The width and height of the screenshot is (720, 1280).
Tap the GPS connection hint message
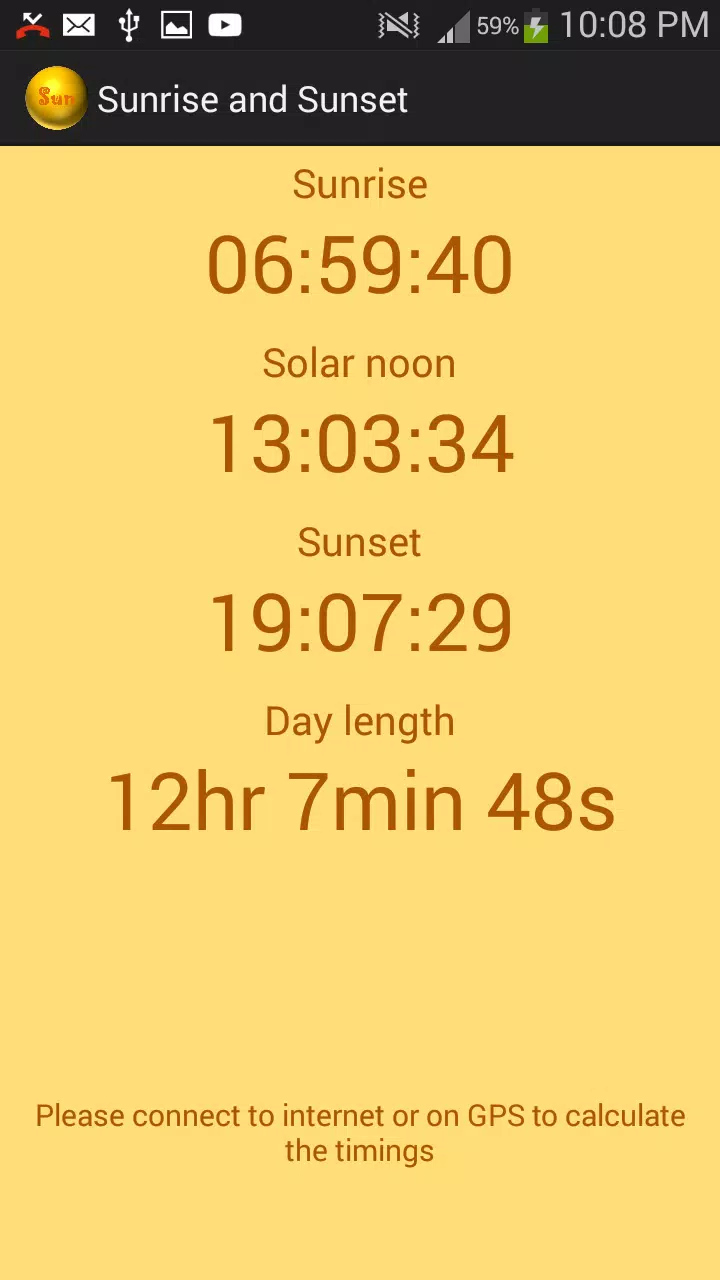coord(360,1132)
